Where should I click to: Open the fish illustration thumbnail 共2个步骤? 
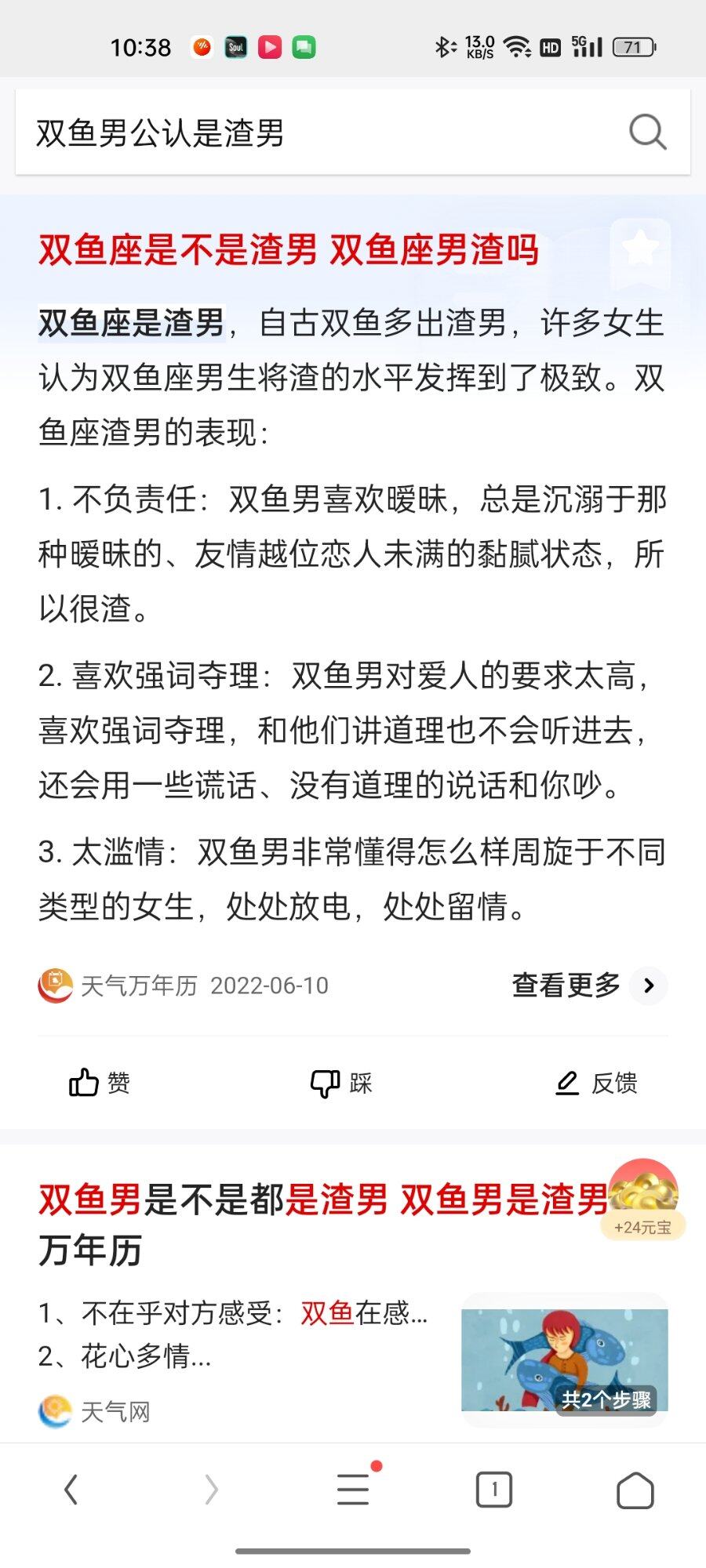click(x=564, y=1359)
